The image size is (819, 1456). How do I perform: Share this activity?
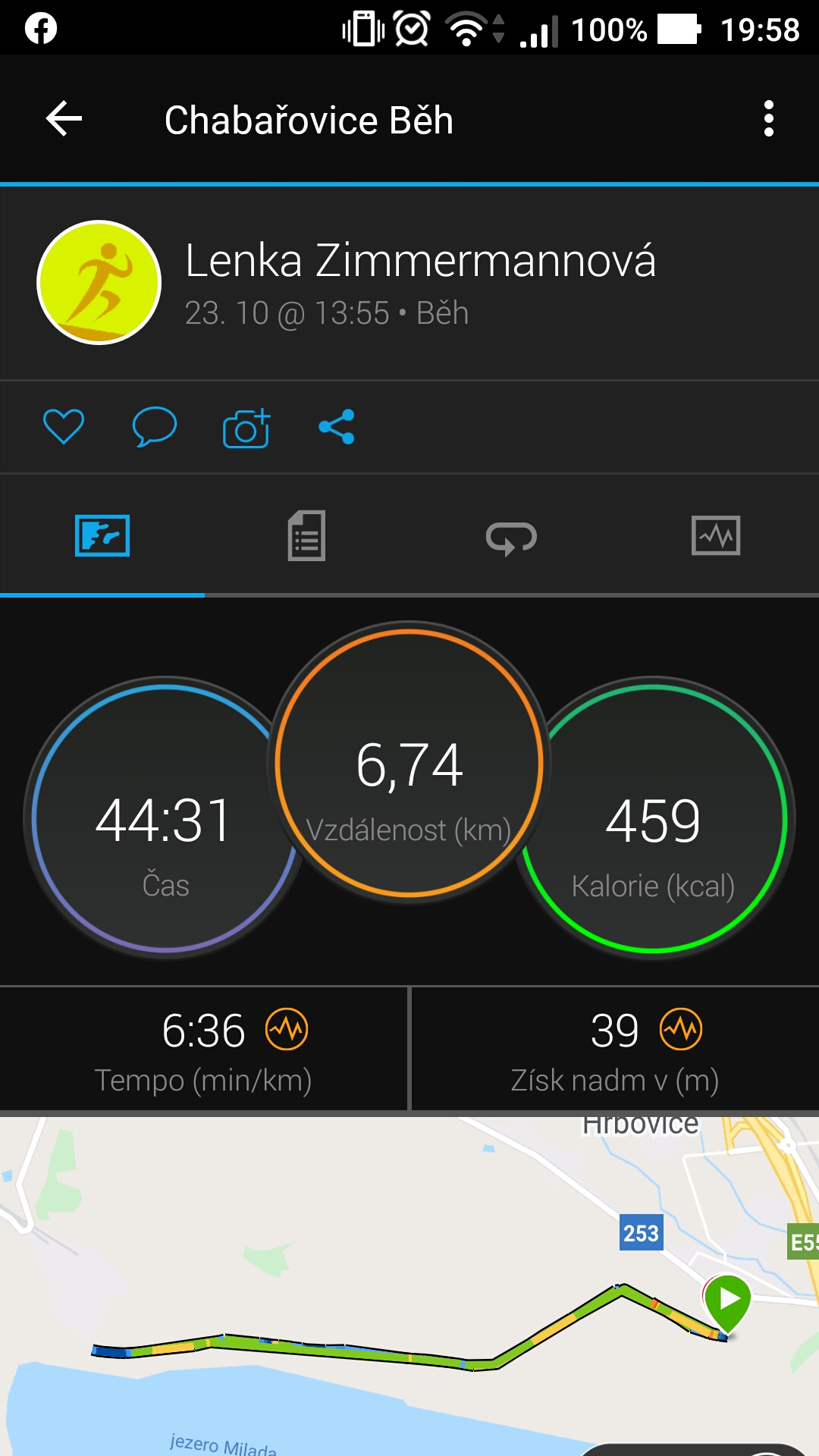pyautogui.click(x=337, y=426)
